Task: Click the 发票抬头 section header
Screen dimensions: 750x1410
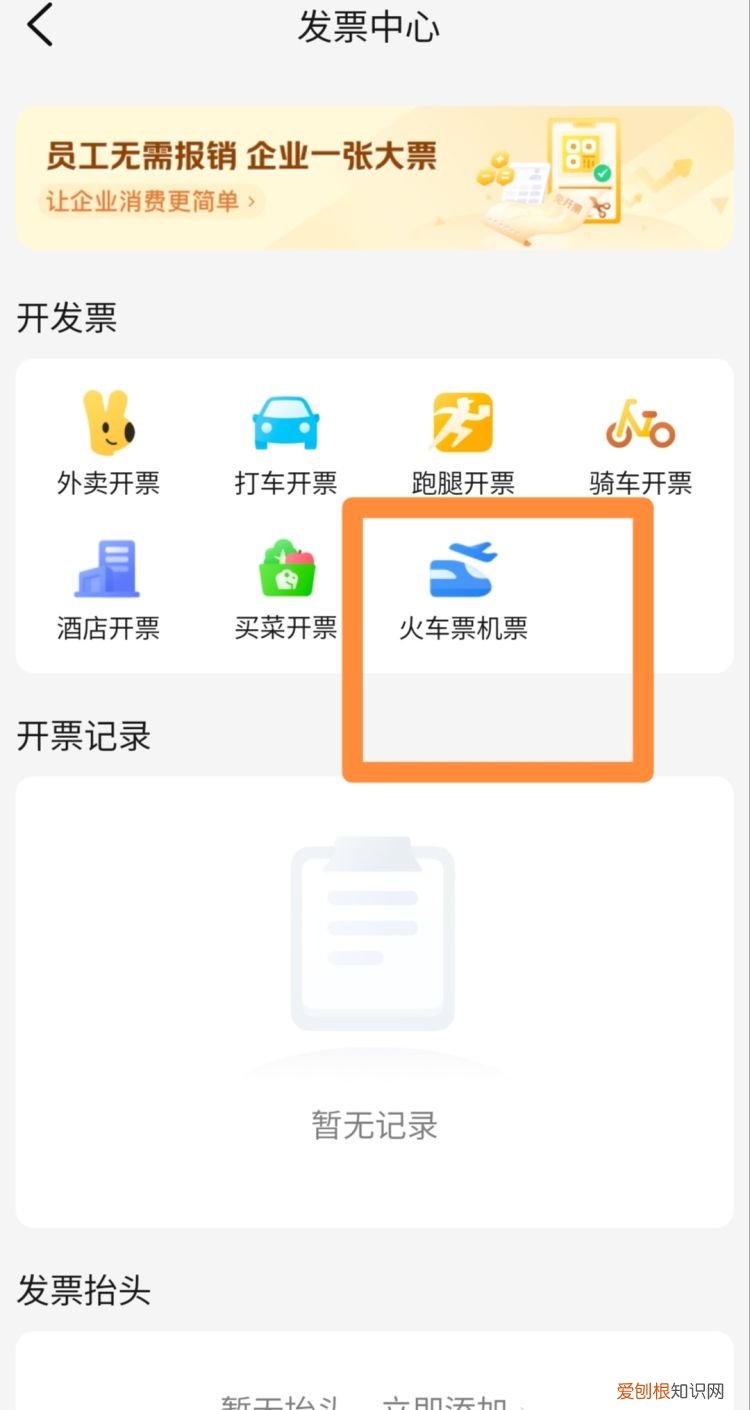Action: pos(83,1292)
